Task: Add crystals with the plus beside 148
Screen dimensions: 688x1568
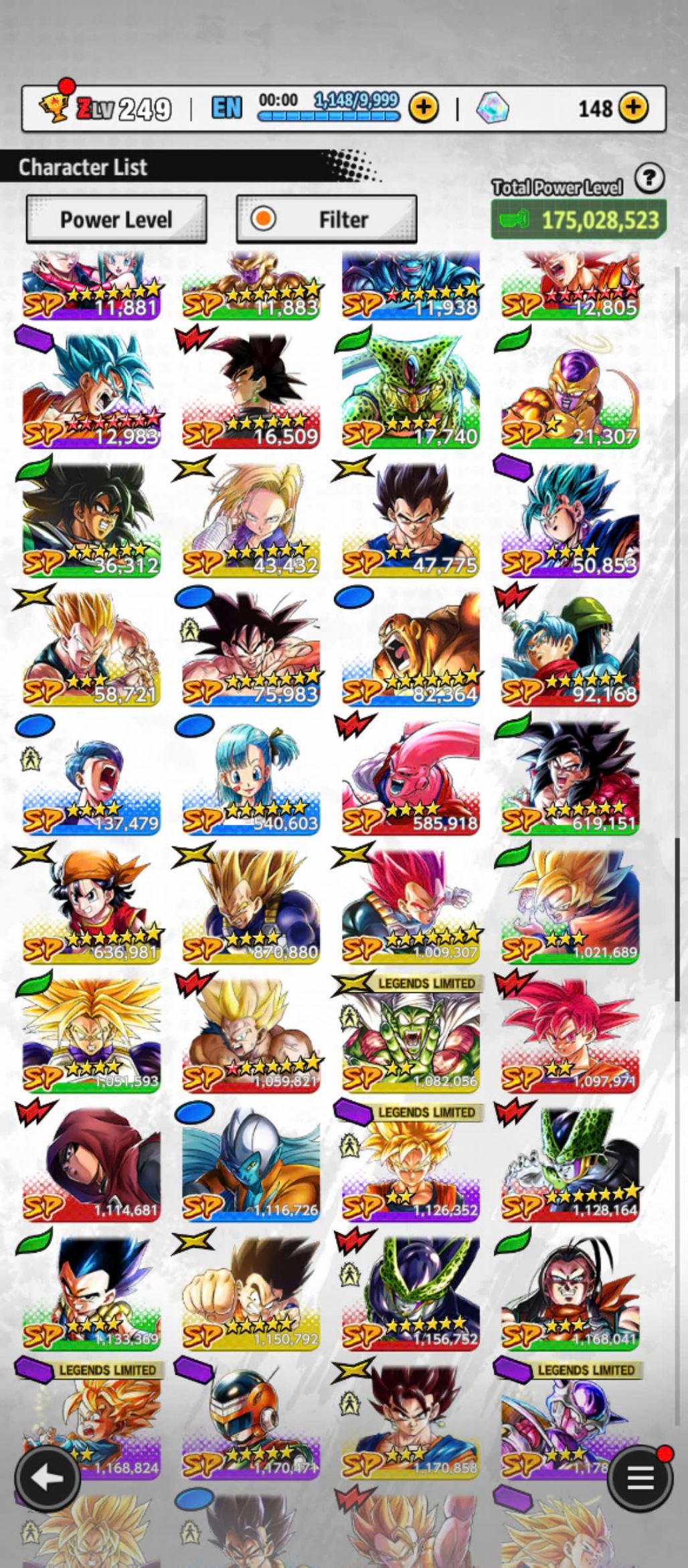Action: [633, 107]
